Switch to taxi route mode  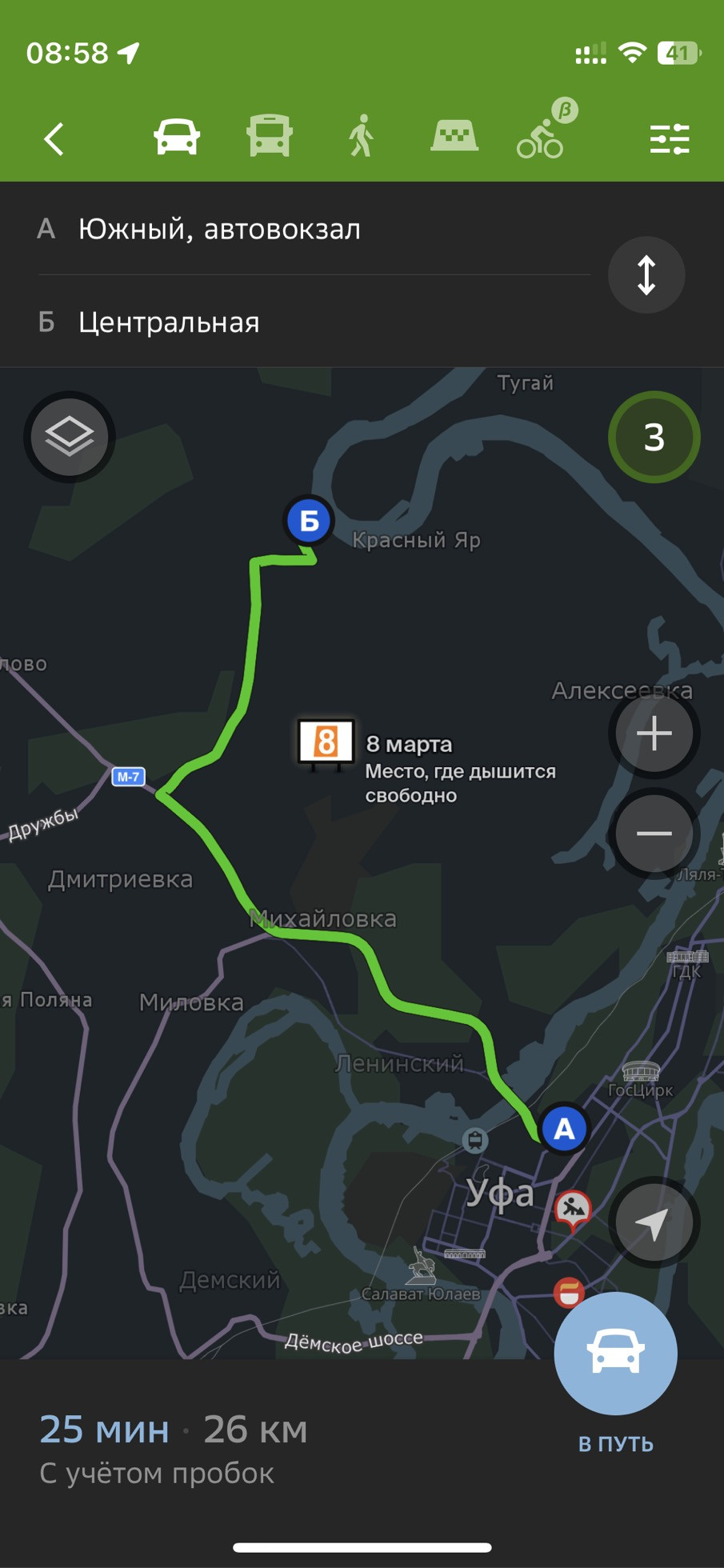coord(454,137)
